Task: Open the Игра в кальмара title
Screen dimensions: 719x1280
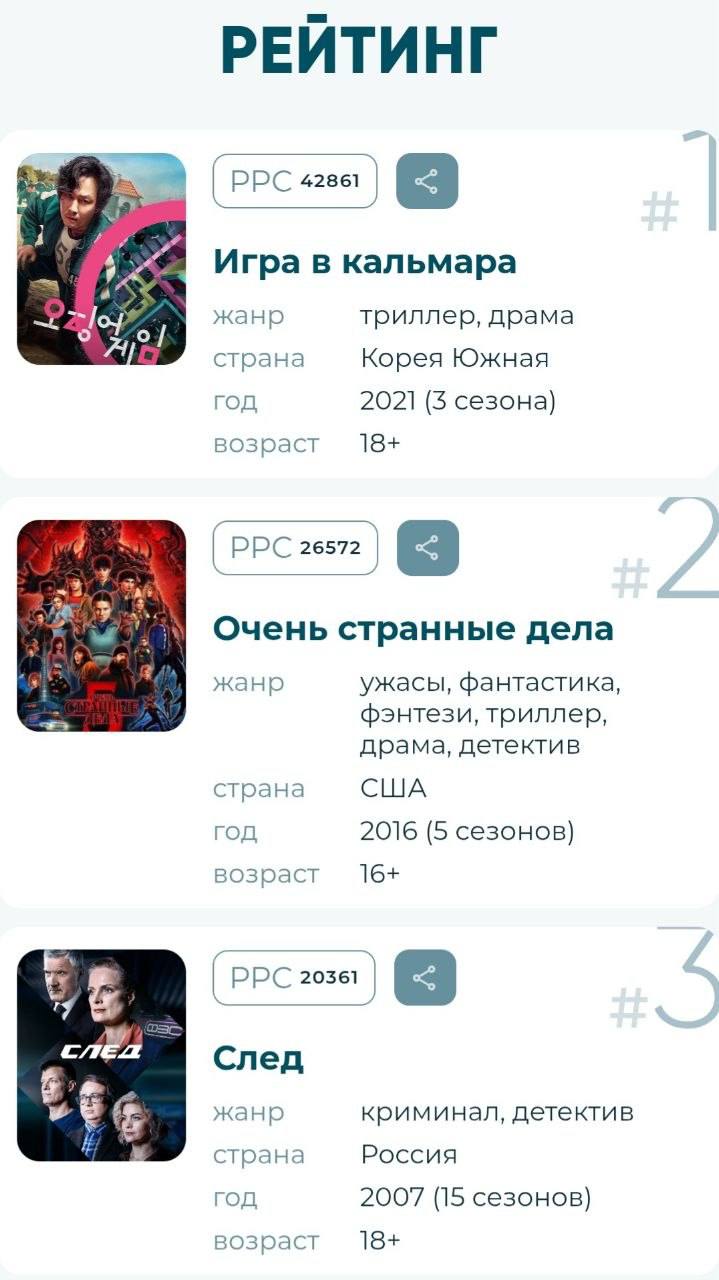Action: pyautogui.click(x=365, y=262)
